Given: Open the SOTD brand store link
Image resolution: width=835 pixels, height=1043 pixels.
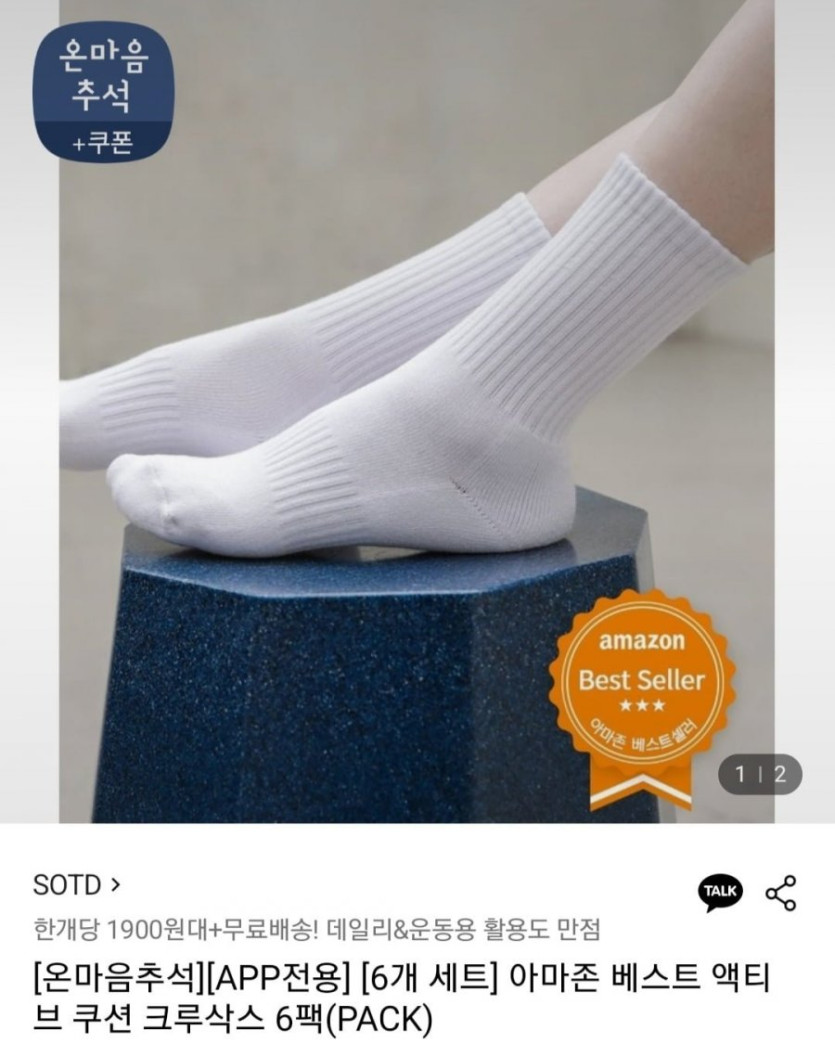Looking at the screenshot, I should tap(77, 885).
